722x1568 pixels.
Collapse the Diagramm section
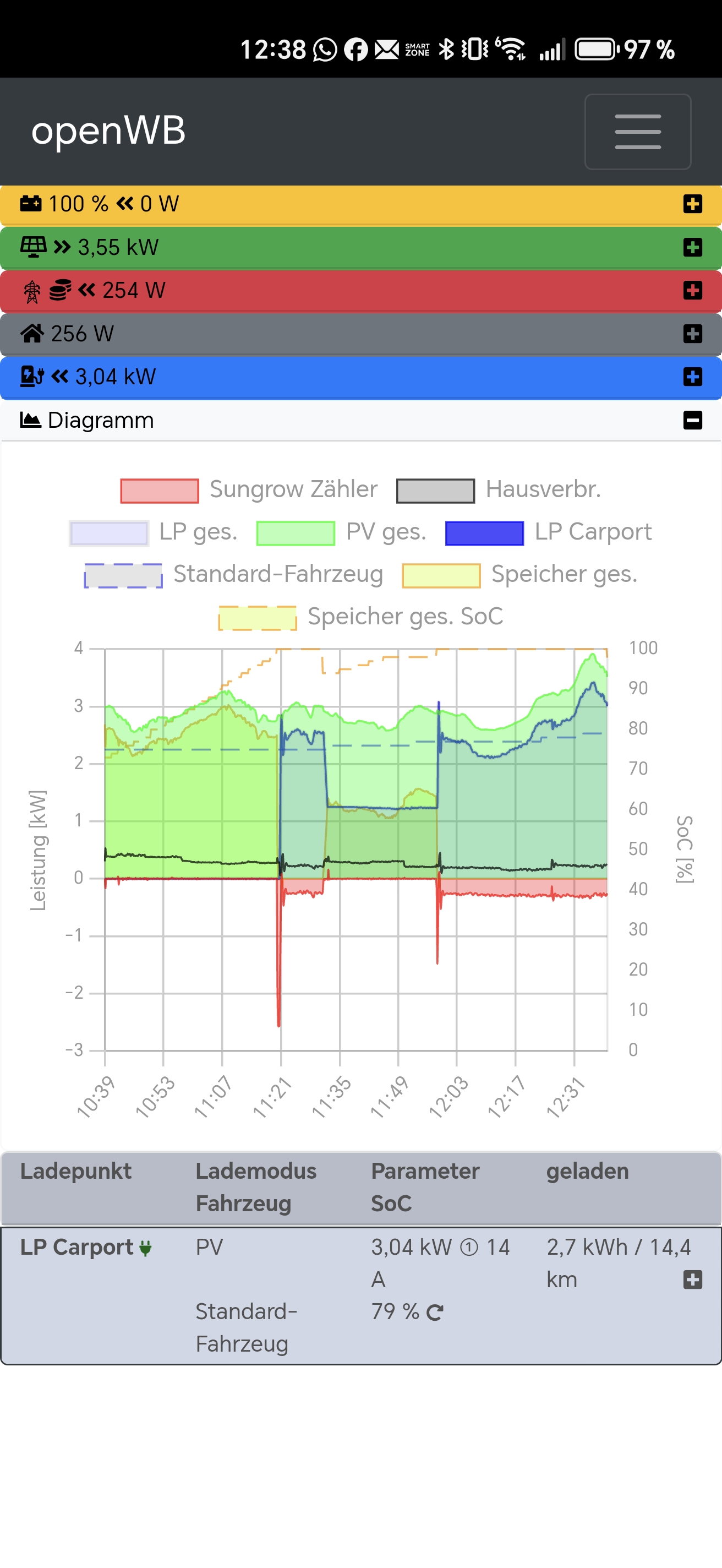(692, 420)
